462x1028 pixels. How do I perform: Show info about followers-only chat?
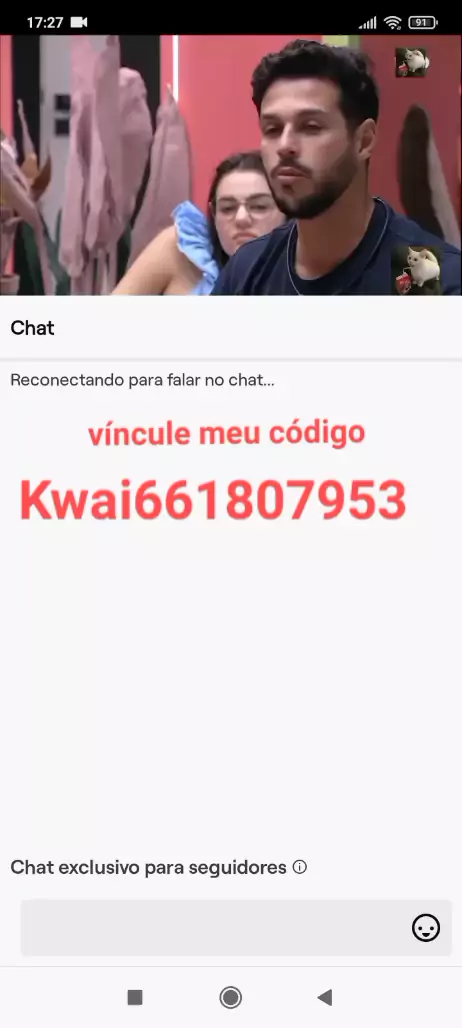click(x=299, y=867)
